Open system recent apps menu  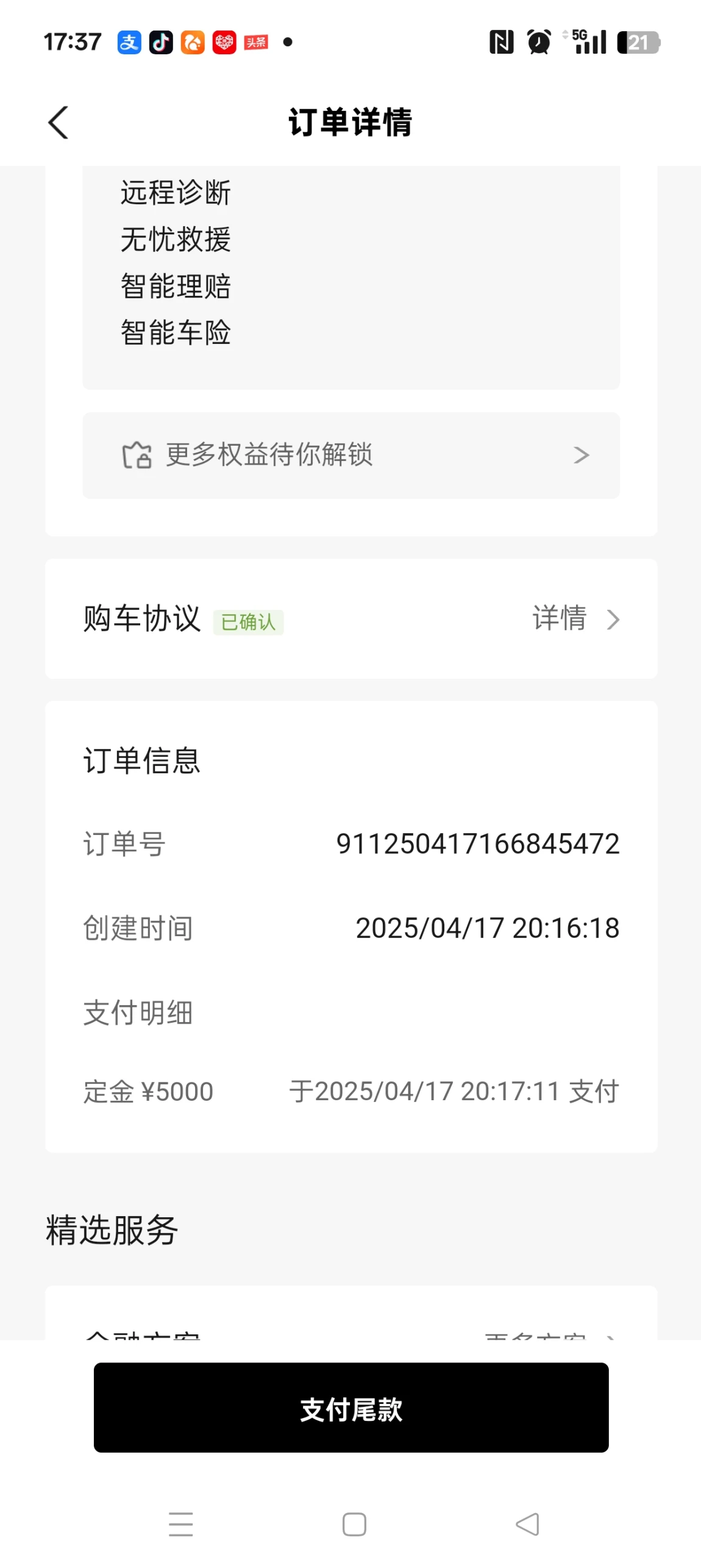point(181,1524)
